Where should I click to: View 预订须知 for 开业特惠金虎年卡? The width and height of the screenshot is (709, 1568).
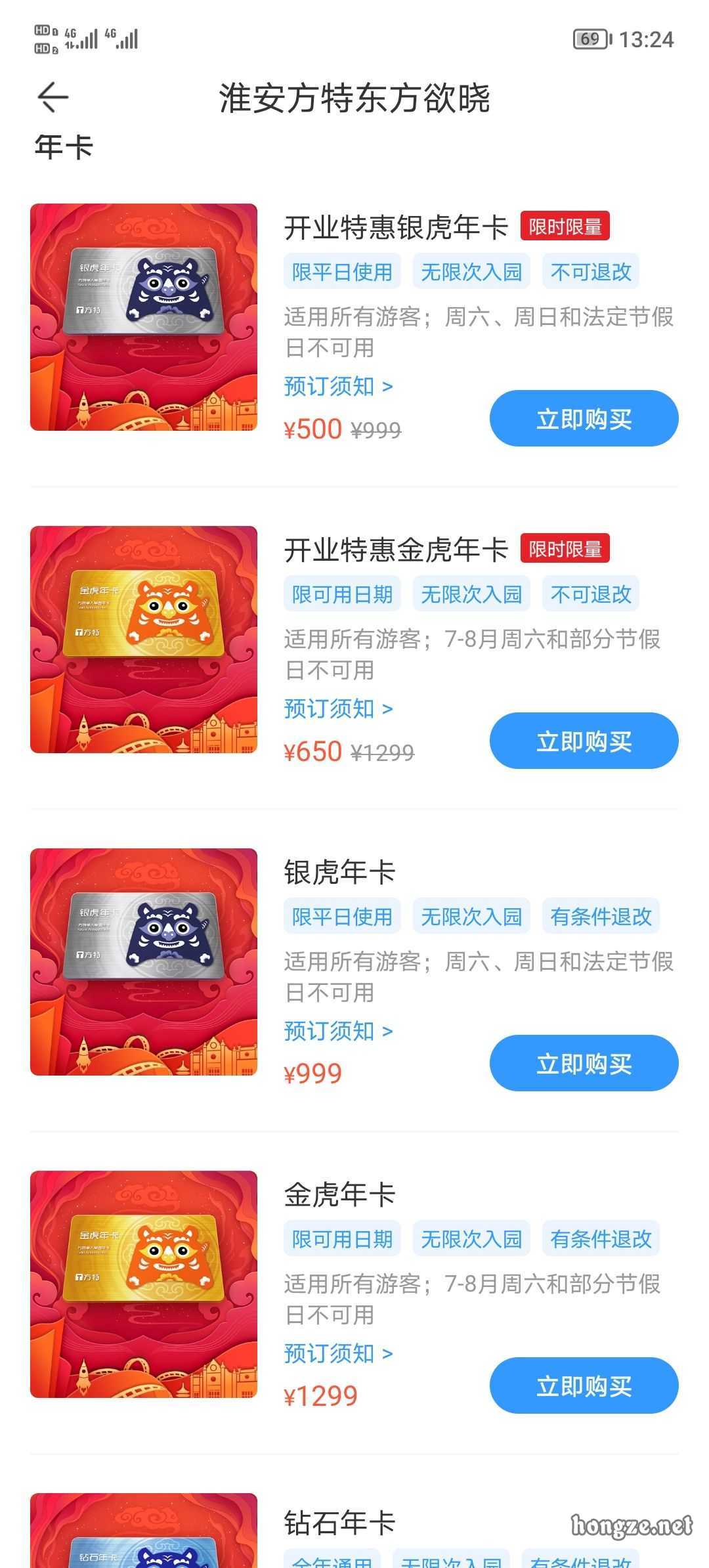(x=338, y=708)
